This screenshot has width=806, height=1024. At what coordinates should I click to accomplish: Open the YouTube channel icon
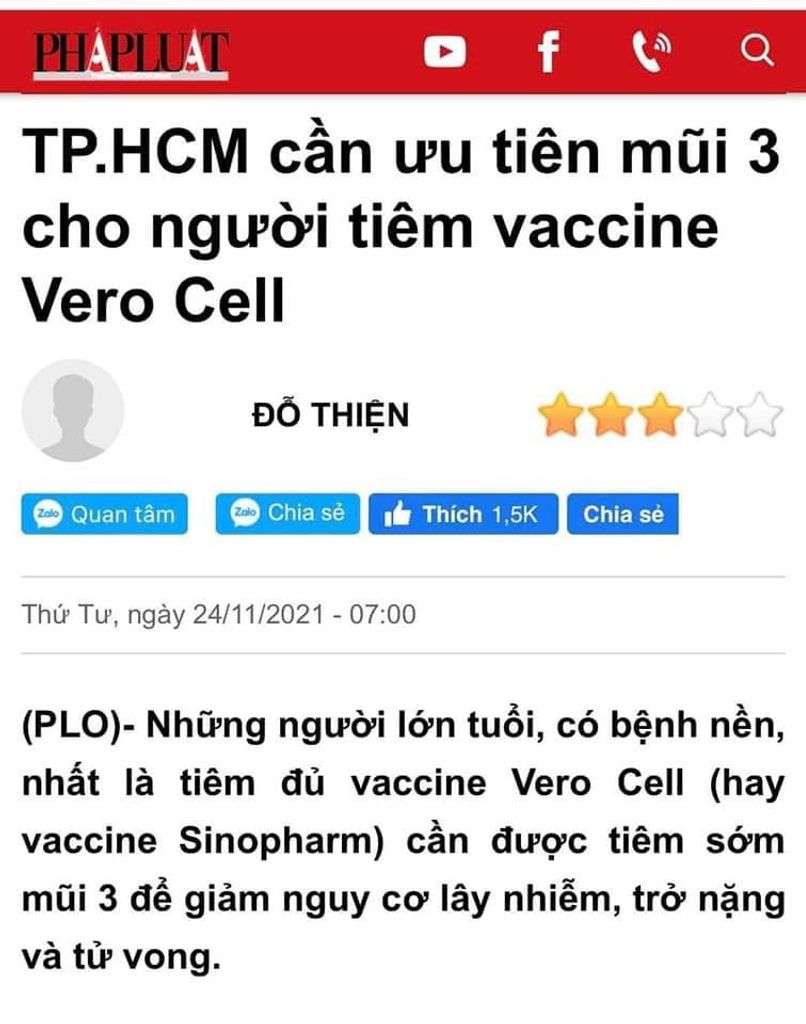444,50
